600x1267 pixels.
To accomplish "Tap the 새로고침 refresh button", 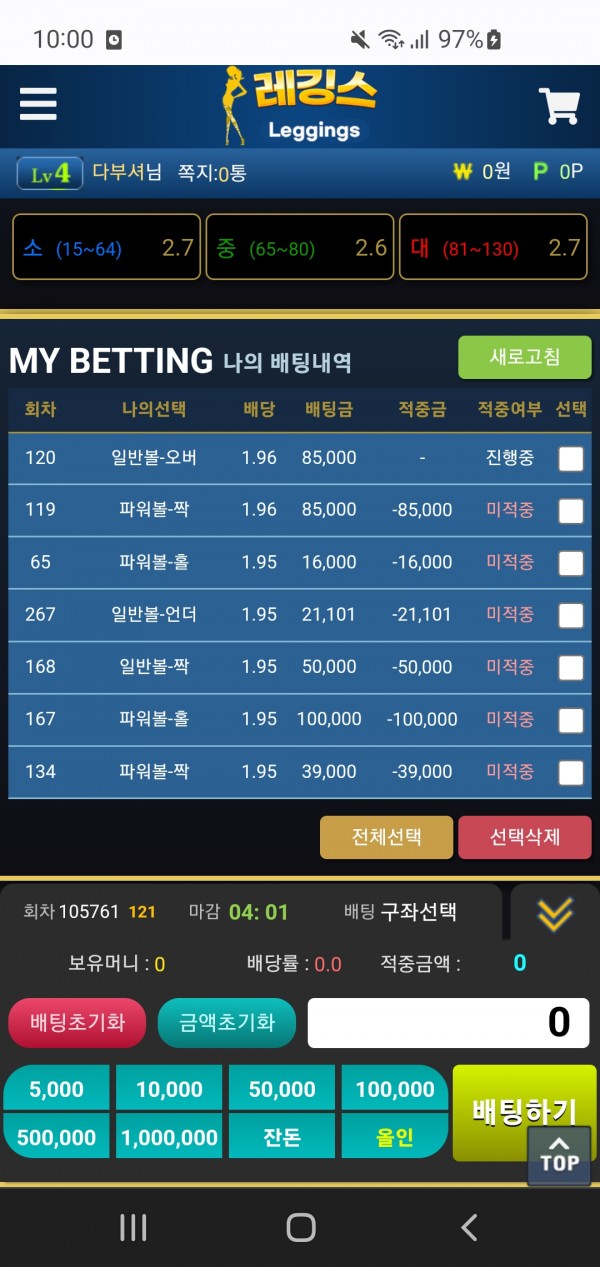I will [525, 357].
